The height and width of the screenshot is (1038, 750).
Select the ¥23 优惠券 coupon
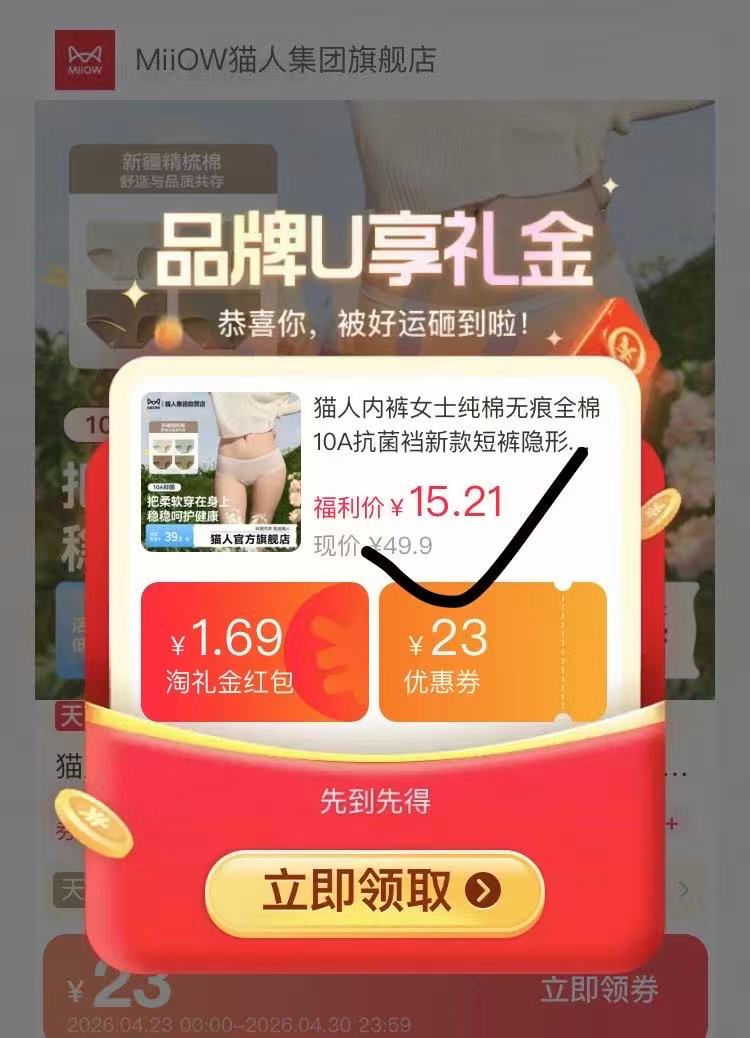(492, 651)
